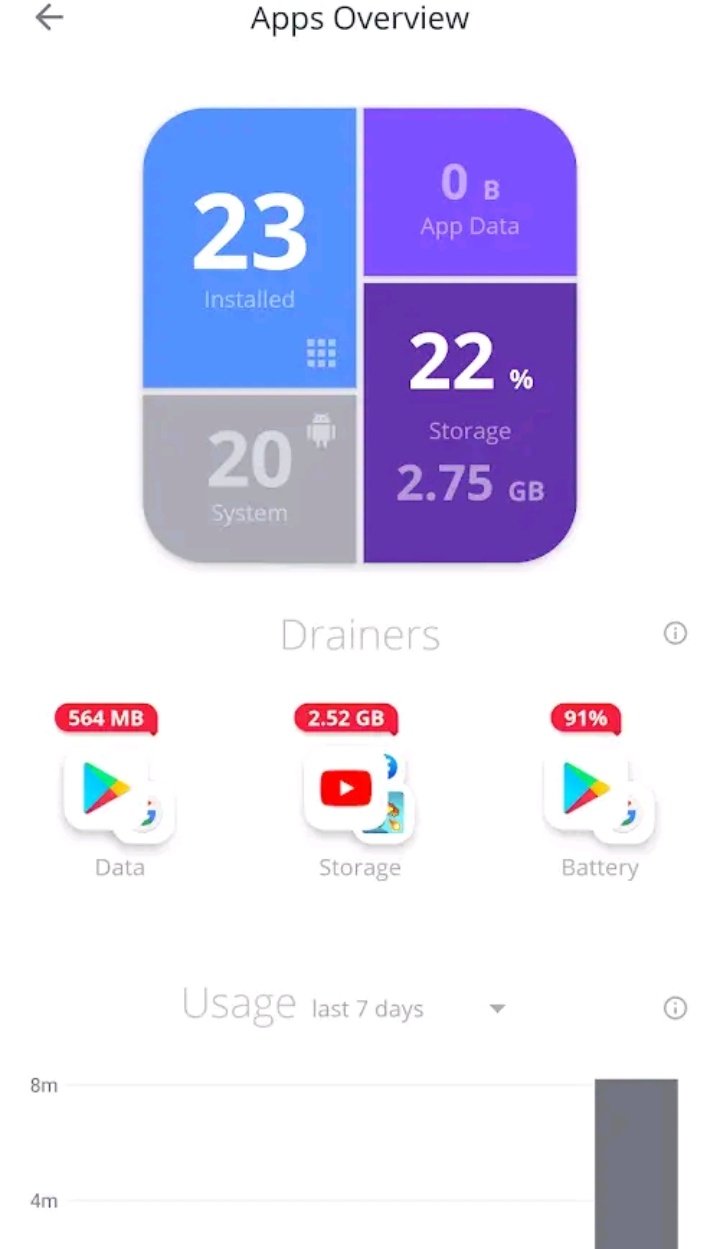The height and width of the screenshot is (1249, 720).
Task: Show info about Drainers
Action: [x=676, y=633]
